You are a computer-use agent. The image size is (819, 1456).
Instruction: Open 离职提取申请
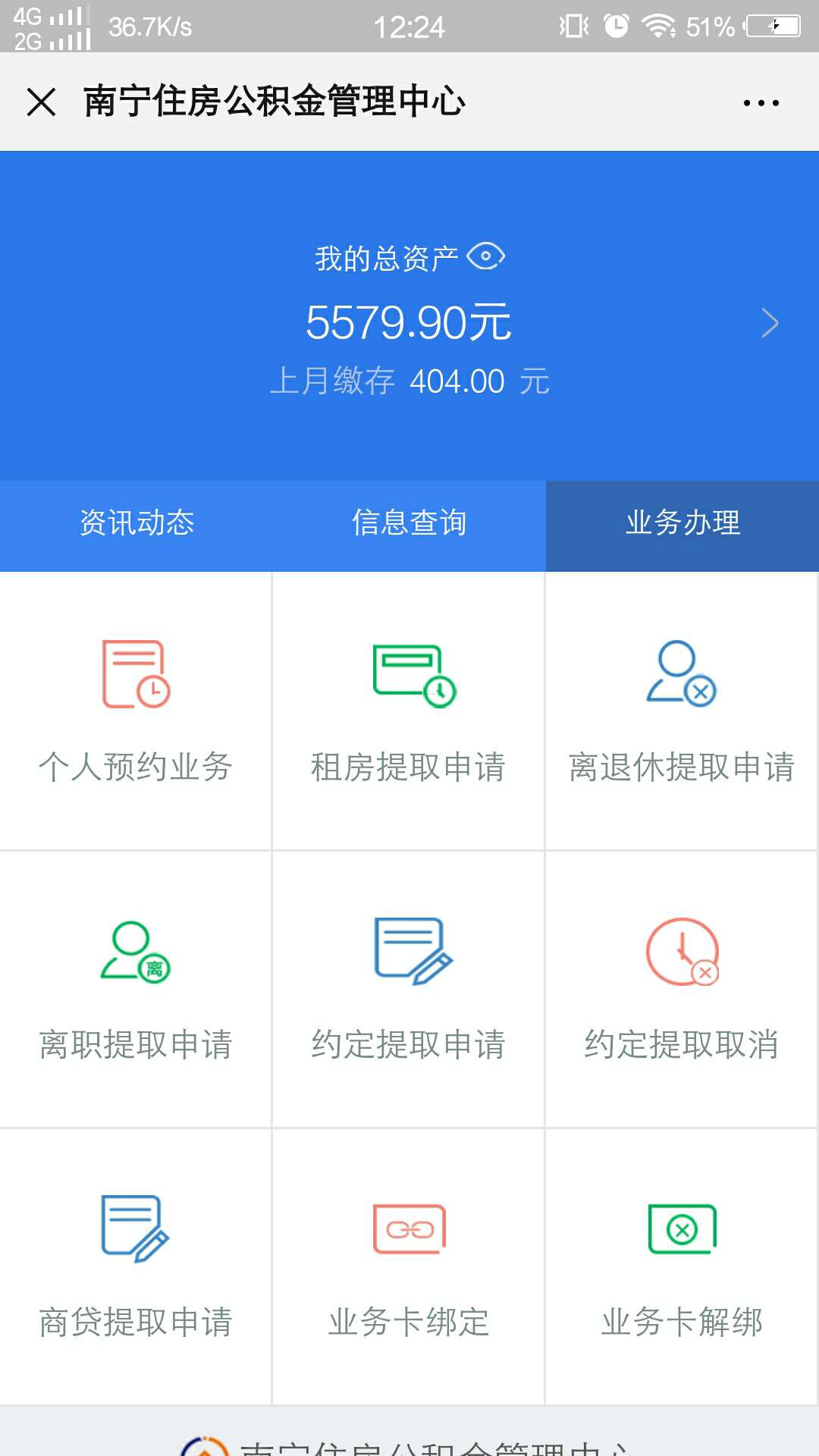[136, 990]
